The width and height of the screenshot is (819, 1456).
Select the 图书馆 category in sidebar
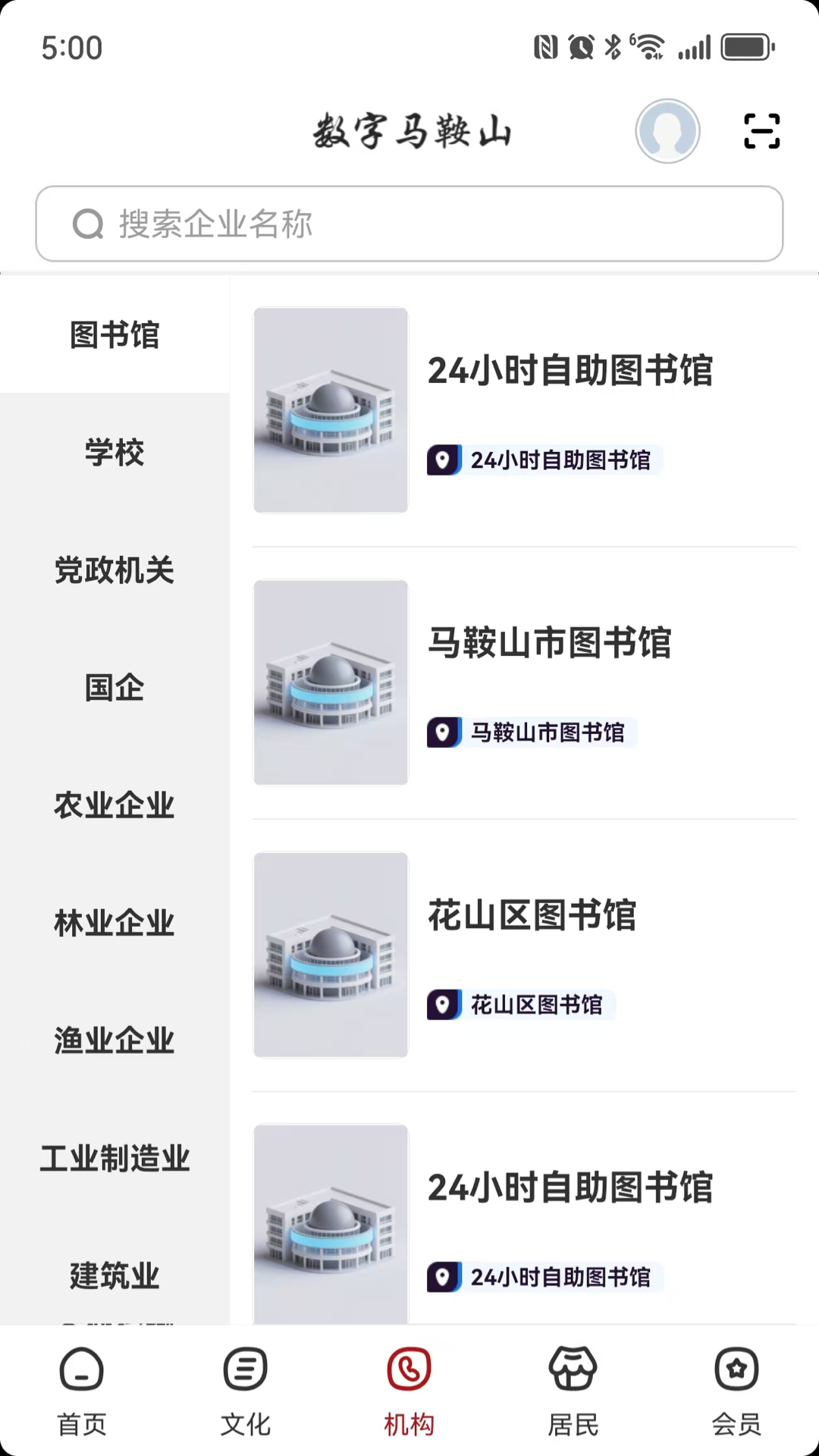[x=114, y=336]
